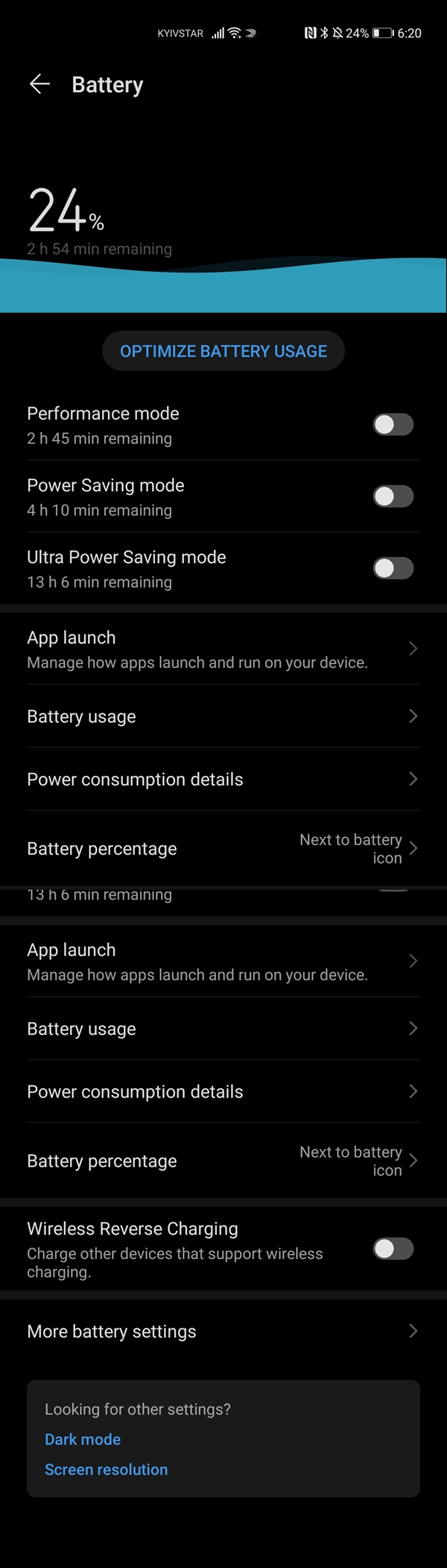
Task: Open More battery settings
Action: coord(223,1331)
